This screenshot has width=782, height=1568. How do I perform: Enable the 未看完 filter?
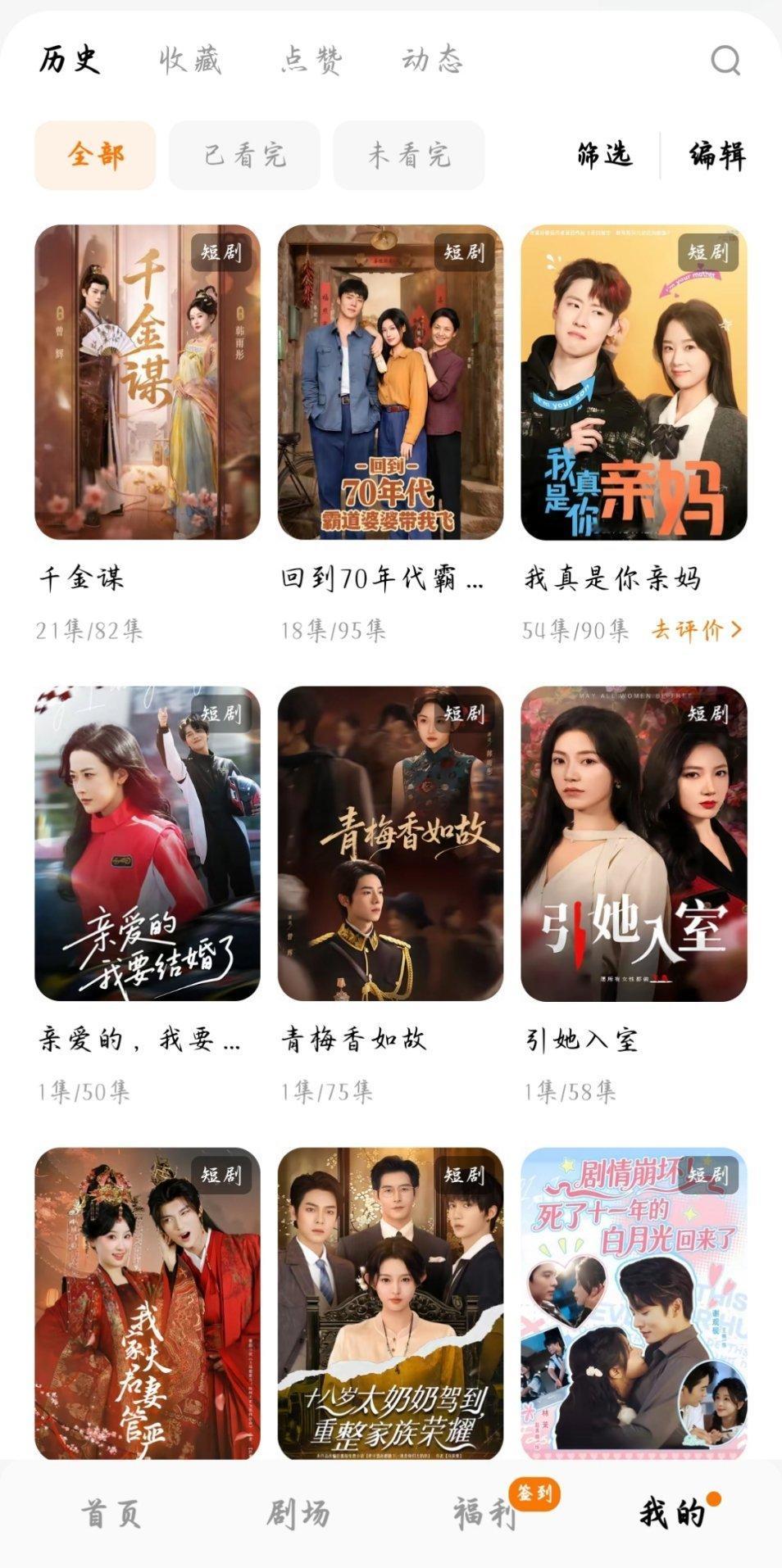(407, 156)
